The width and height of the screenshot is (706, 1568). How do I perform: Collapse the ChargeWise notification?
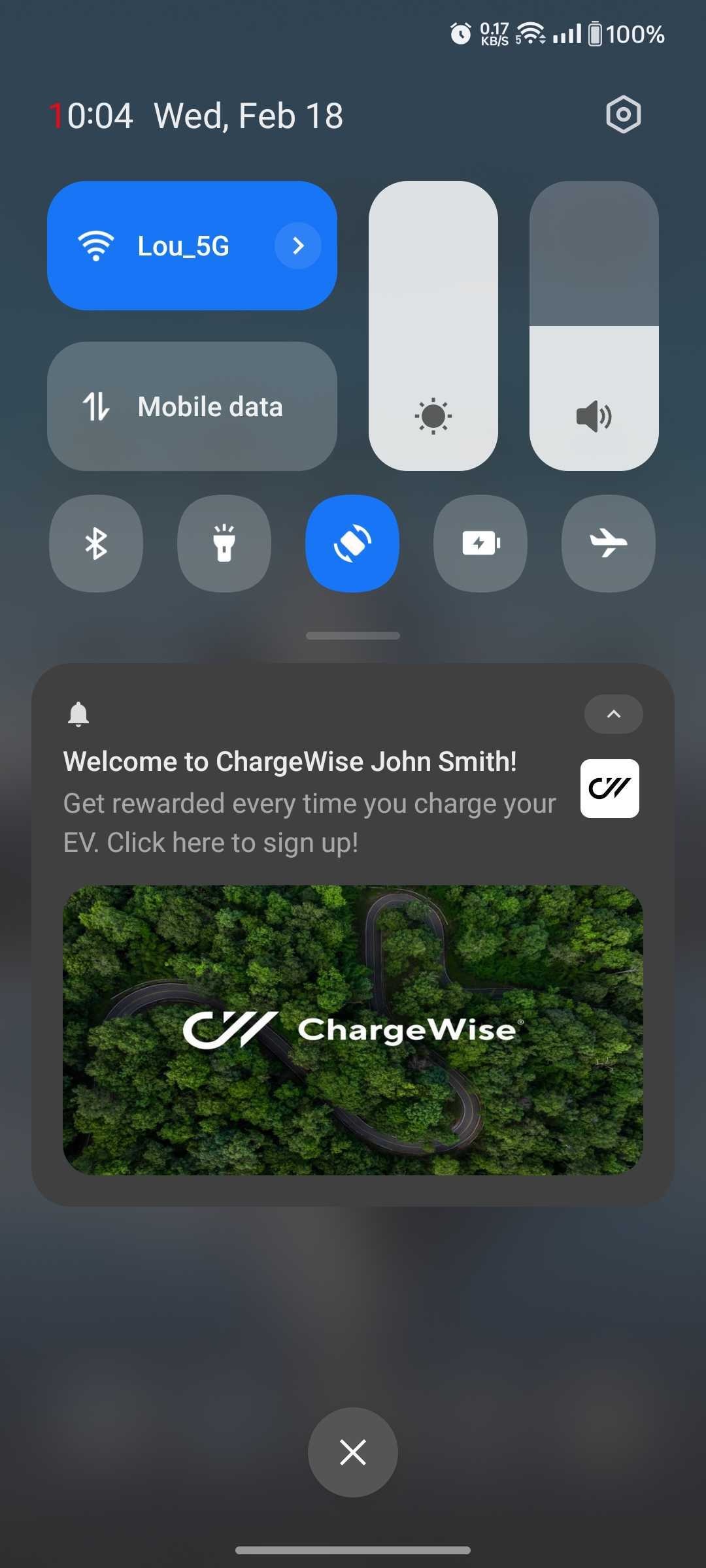pyautogui.click(x=613, y=714)
